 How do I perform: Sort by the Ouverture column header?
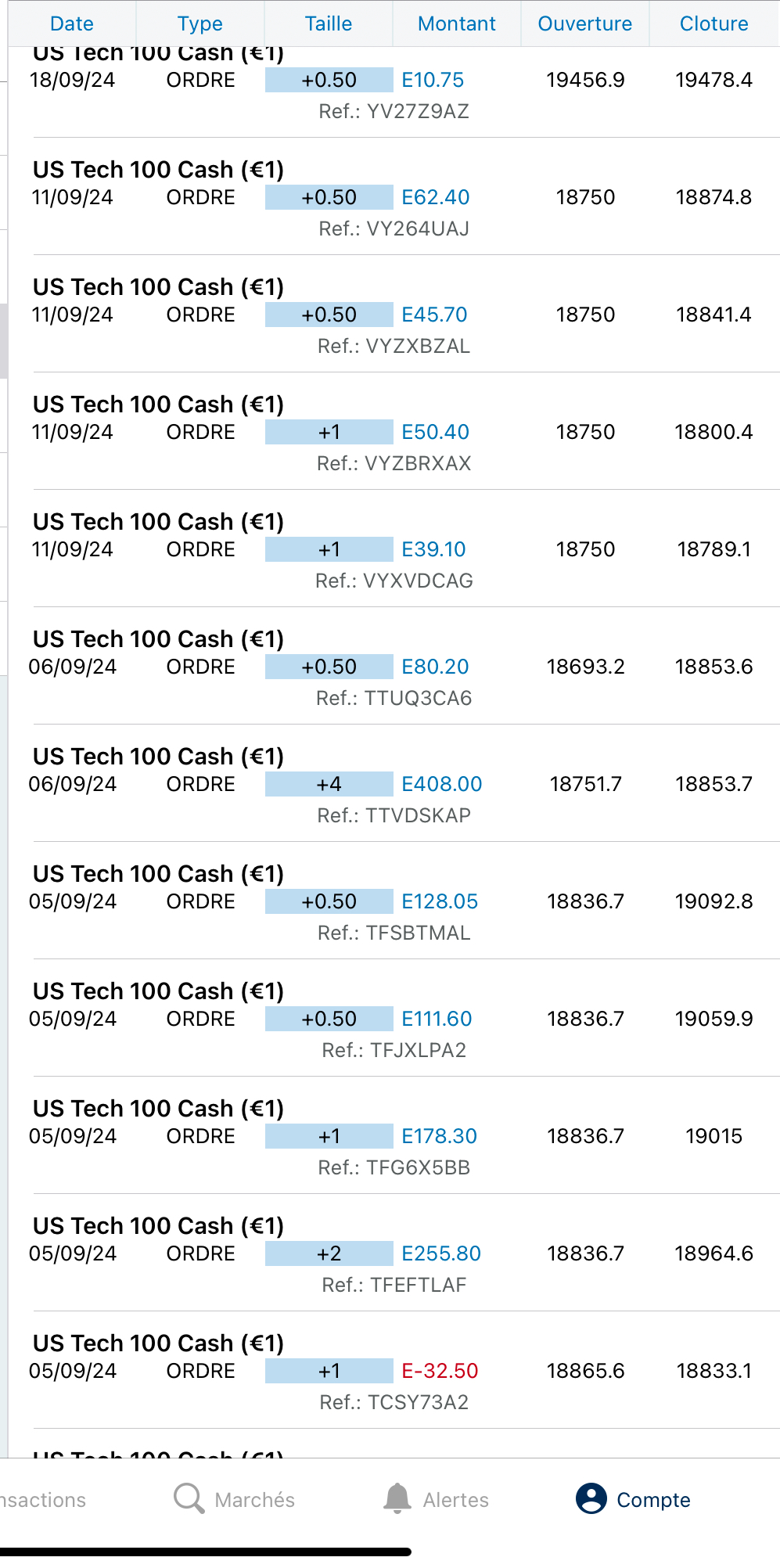[585, 23]
